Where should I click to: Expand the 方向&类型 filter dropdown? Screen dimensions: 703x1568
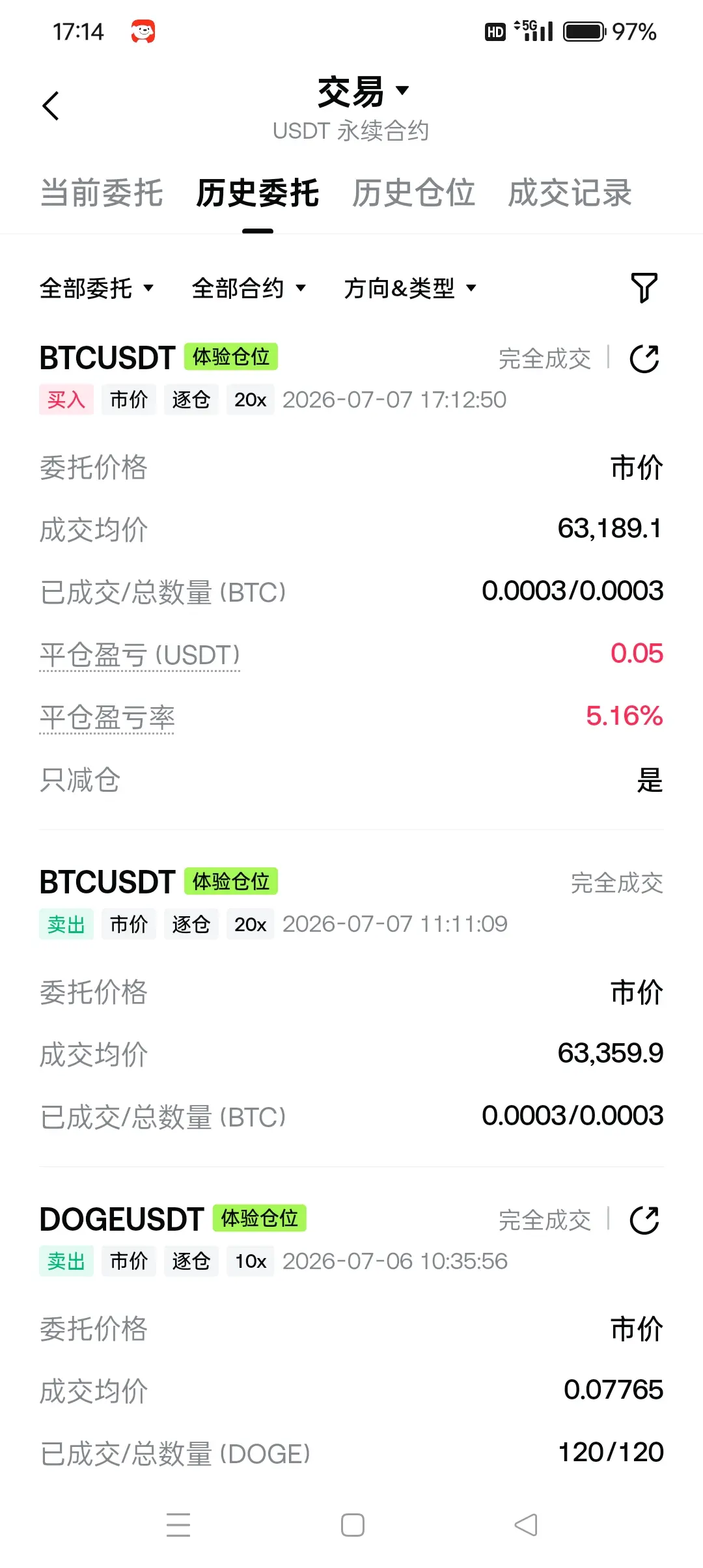coord(410,288)
